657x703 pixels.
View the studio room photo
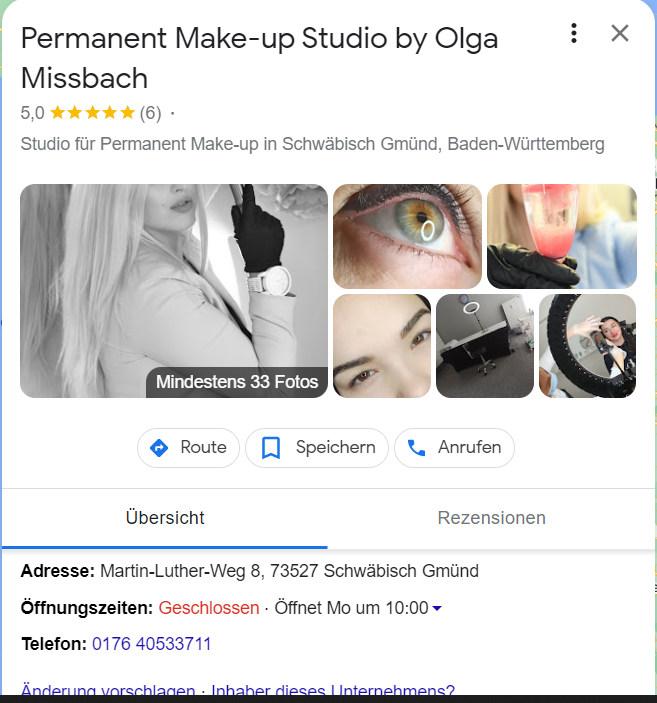pyautogui.click(x=485, y=346)
